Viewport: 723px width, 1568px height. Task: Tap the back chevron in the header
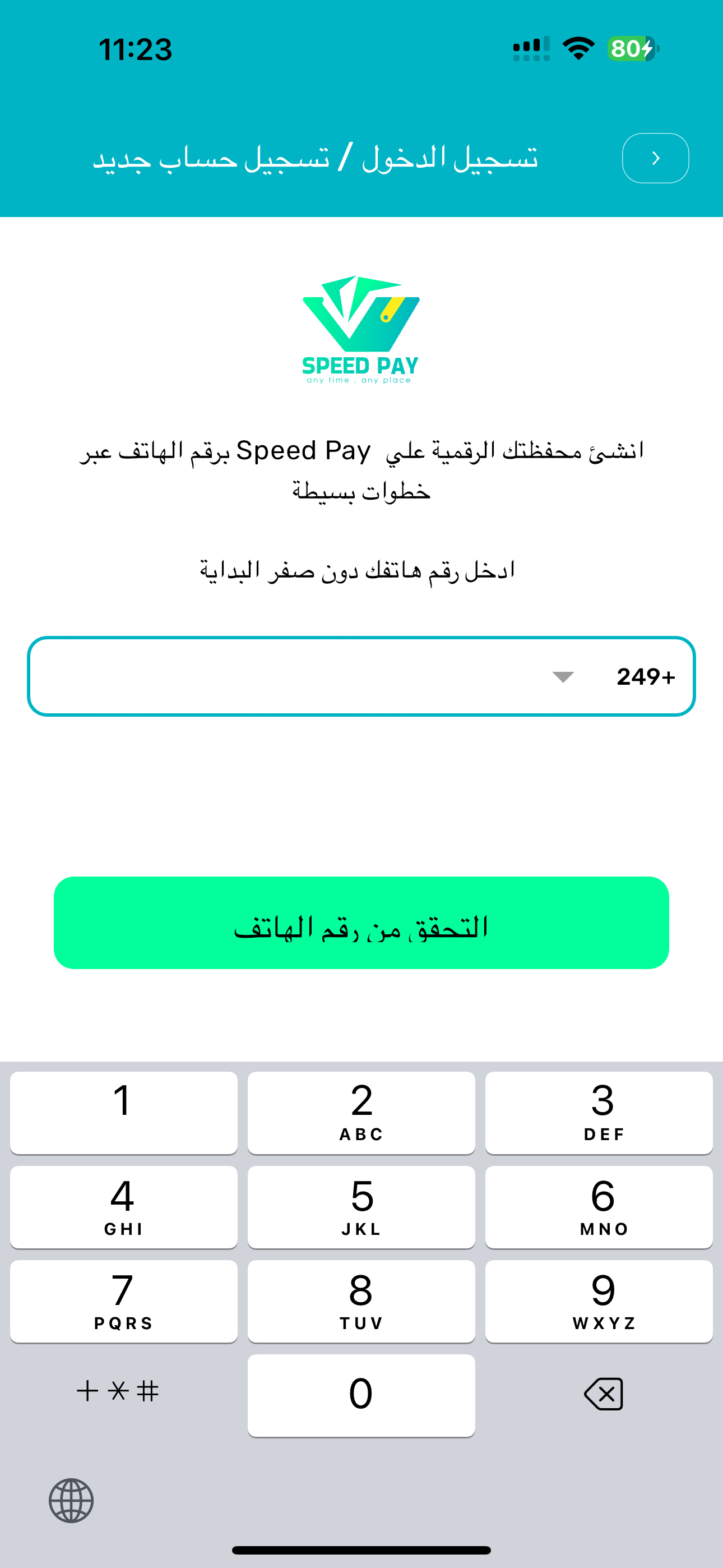click(x=655, y=158)
